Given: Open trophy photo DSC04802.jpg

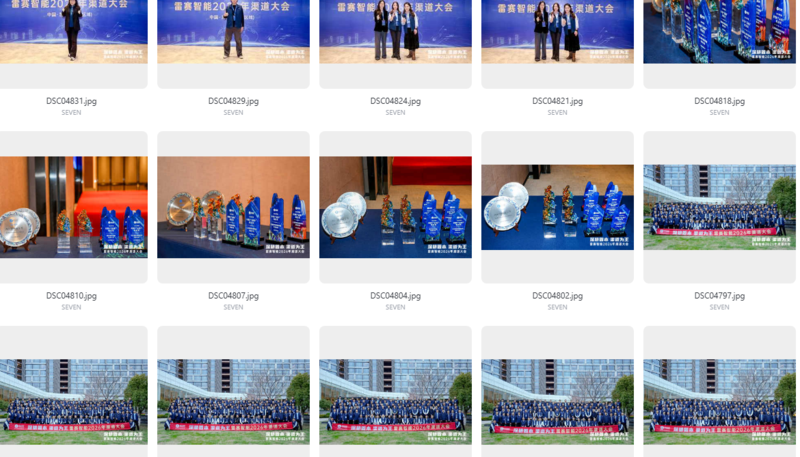Looking at the screenshot, I should coord(557,207).
